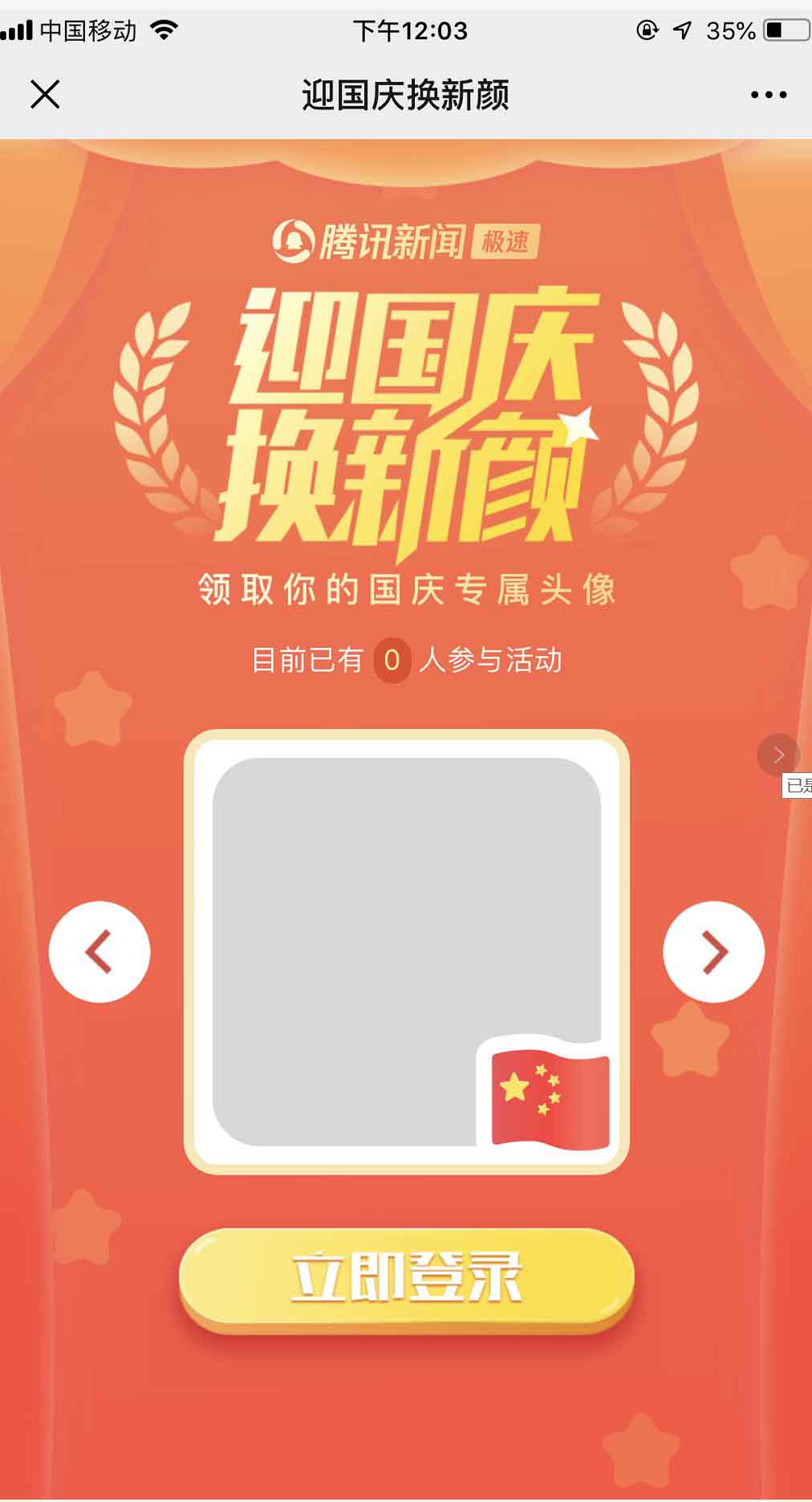Show the previous avatar frame

coord(99,952)
